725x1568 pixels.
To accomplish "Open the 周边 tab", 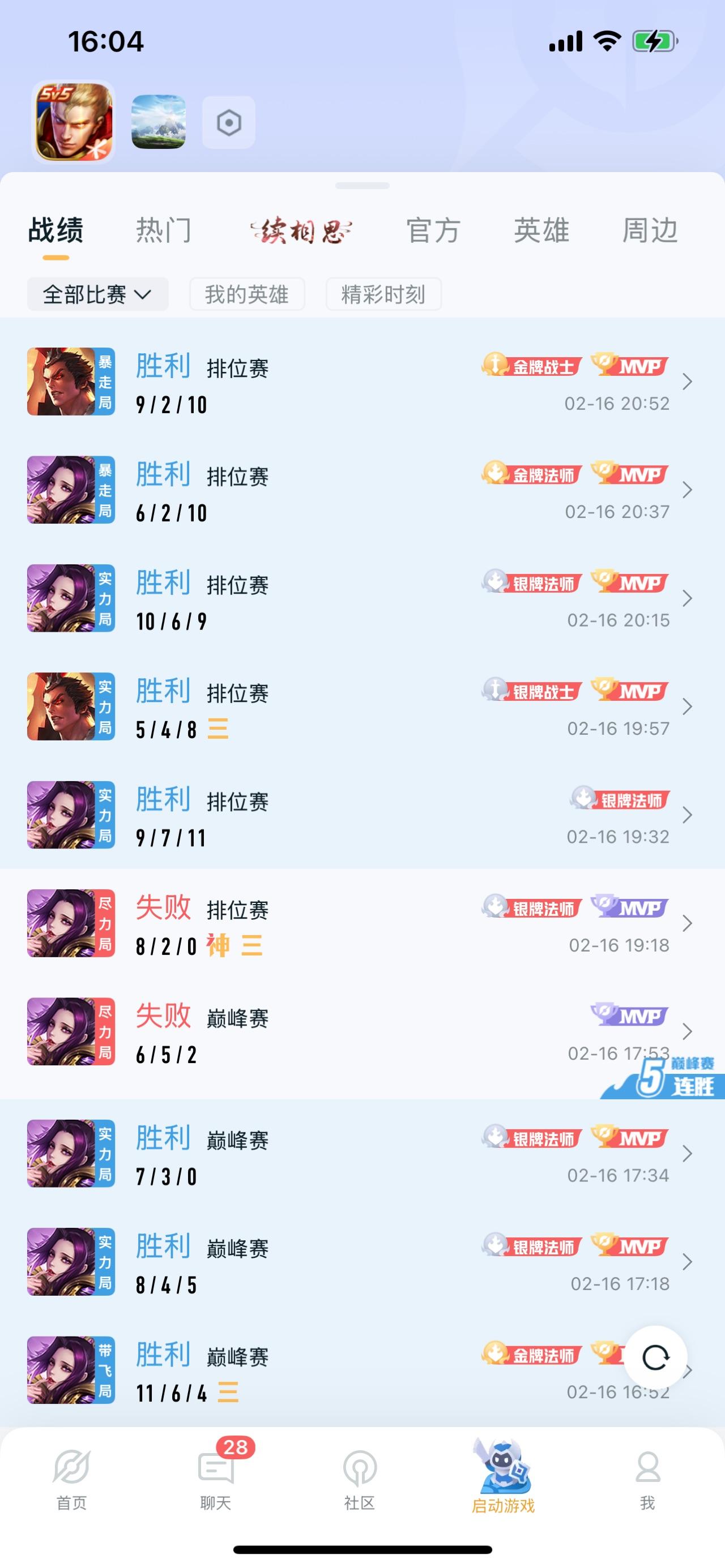I will point(650,231).
